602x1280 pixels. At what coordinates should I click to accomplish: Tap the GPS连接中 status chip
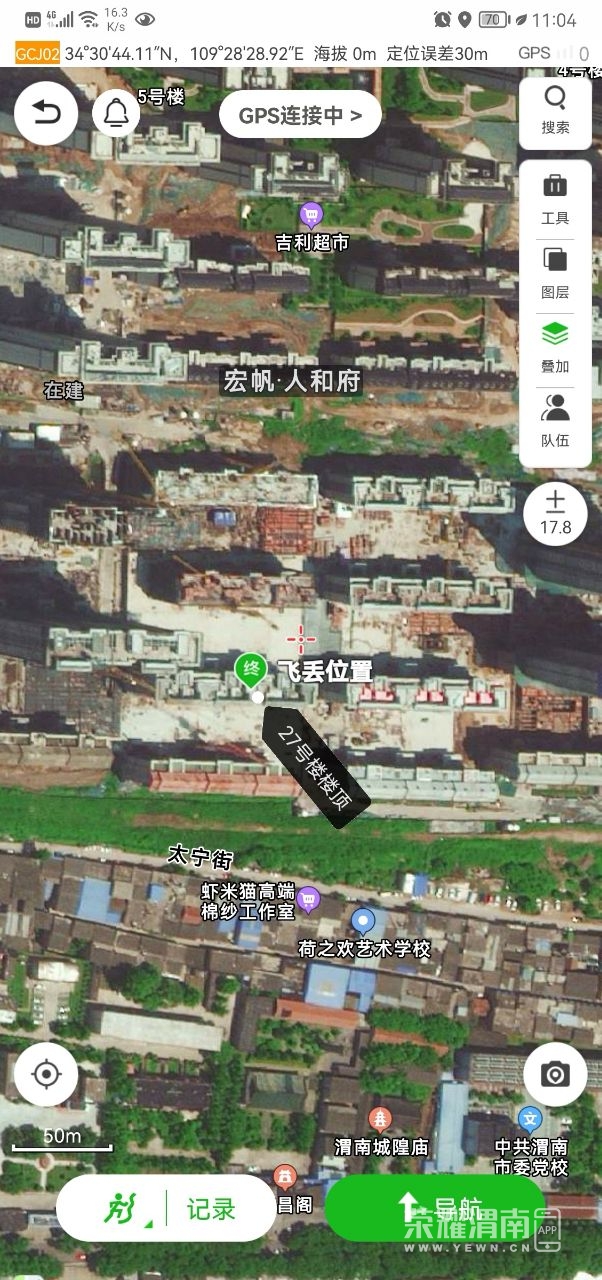(300, 115)
